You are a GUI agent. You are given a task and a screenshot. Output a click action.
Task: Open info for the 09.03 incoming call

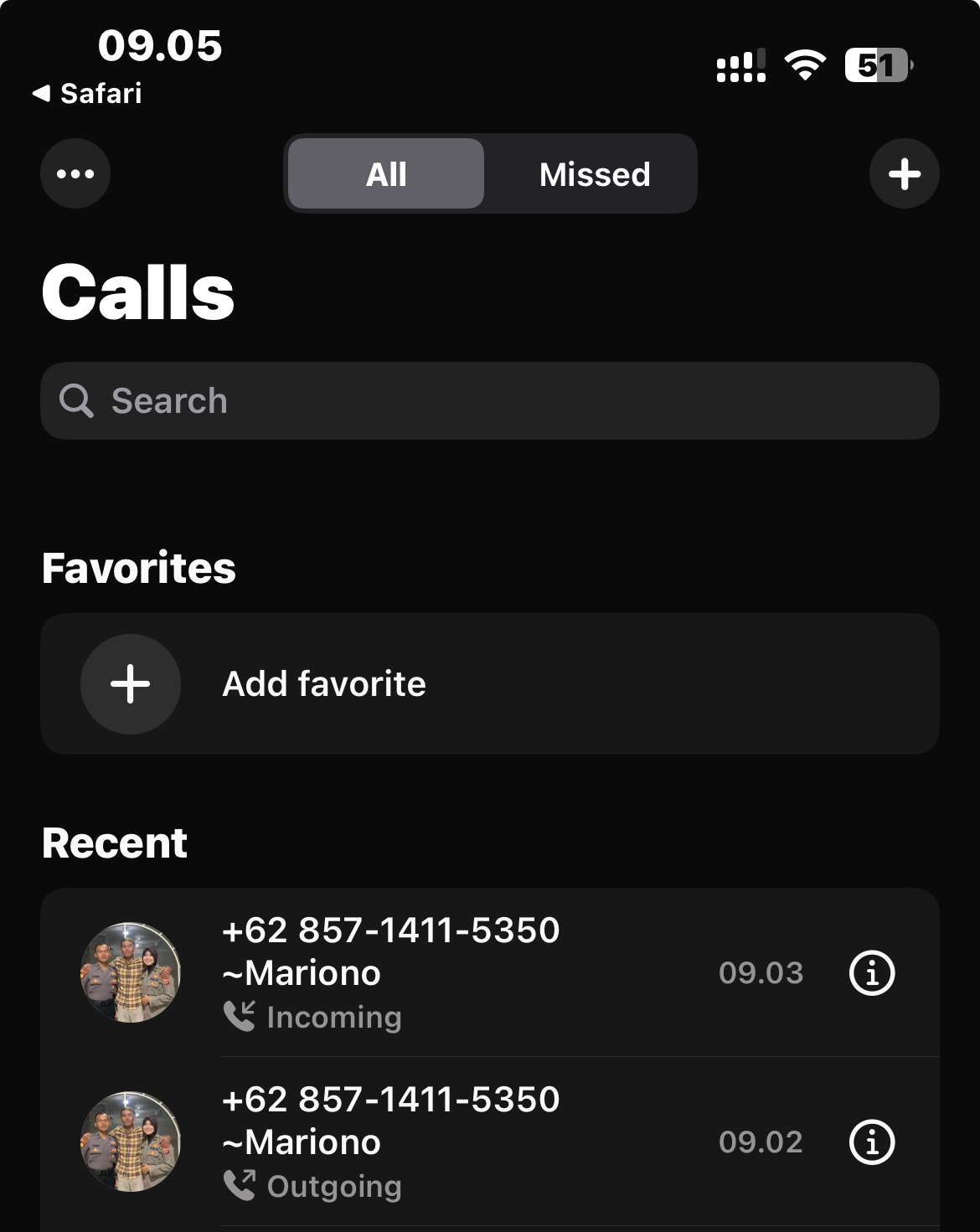point(872,973)
